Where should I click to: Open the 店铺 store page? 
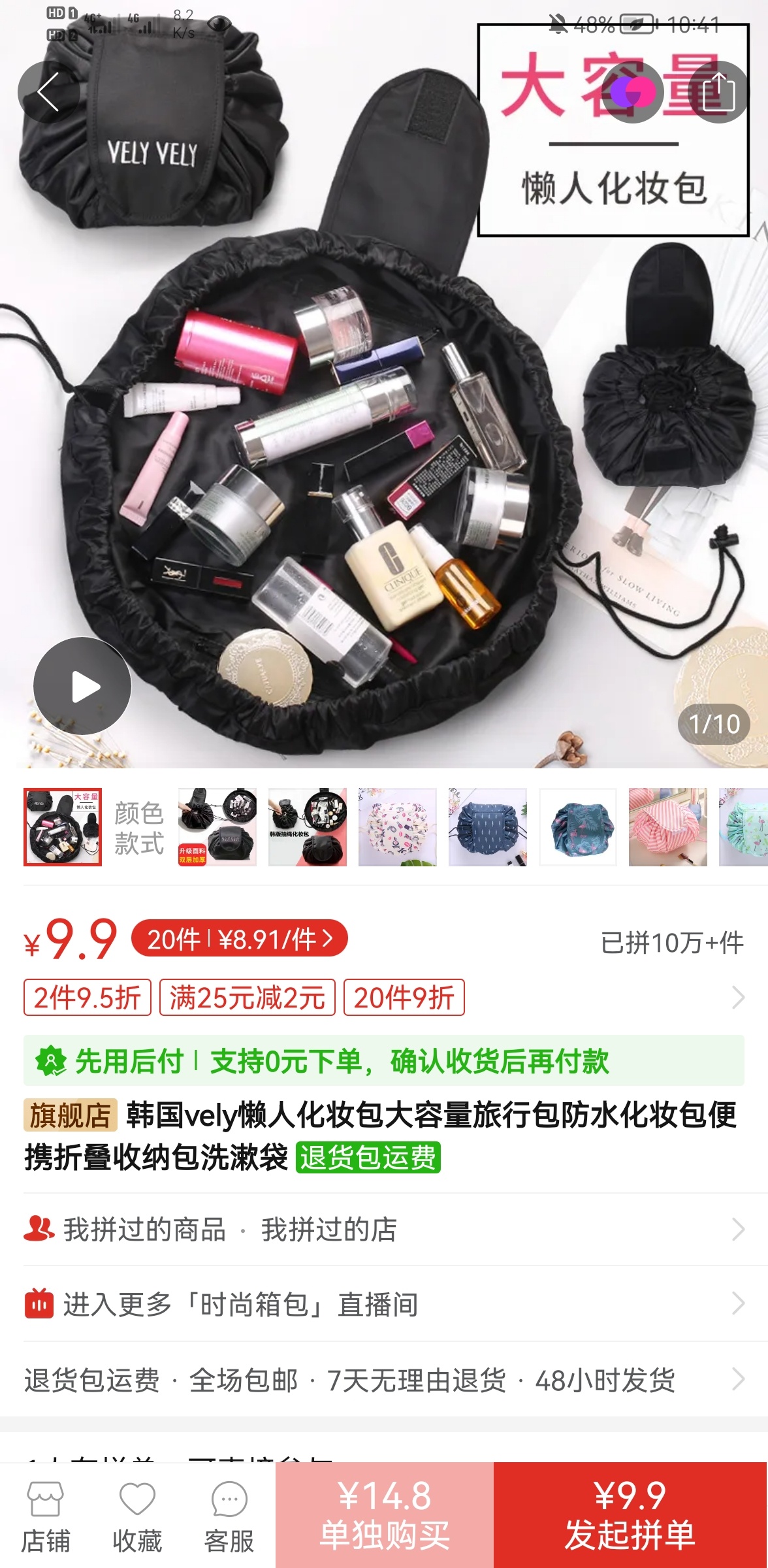[45, 1516]
